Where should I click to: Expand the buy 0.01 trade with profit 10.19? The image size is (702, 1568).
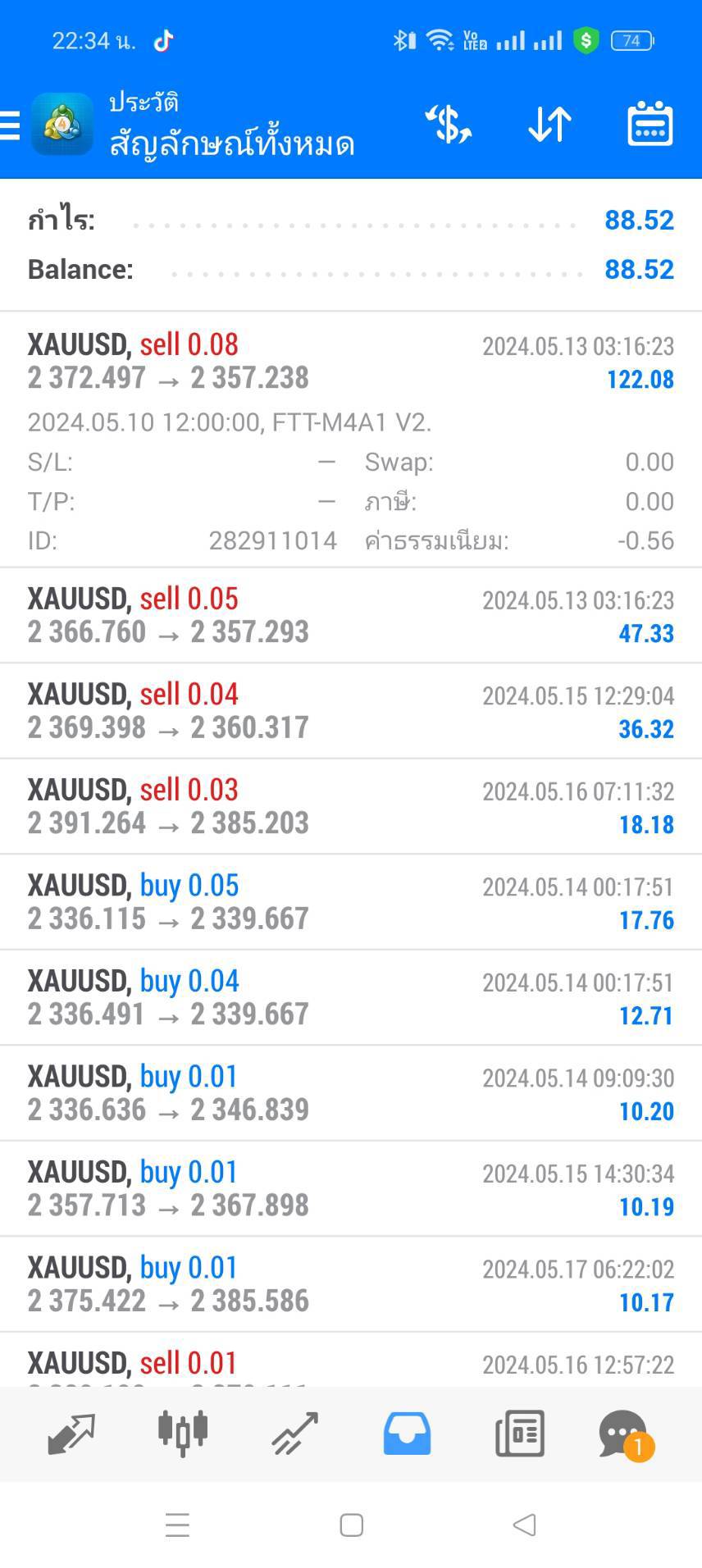(351, 1188)
